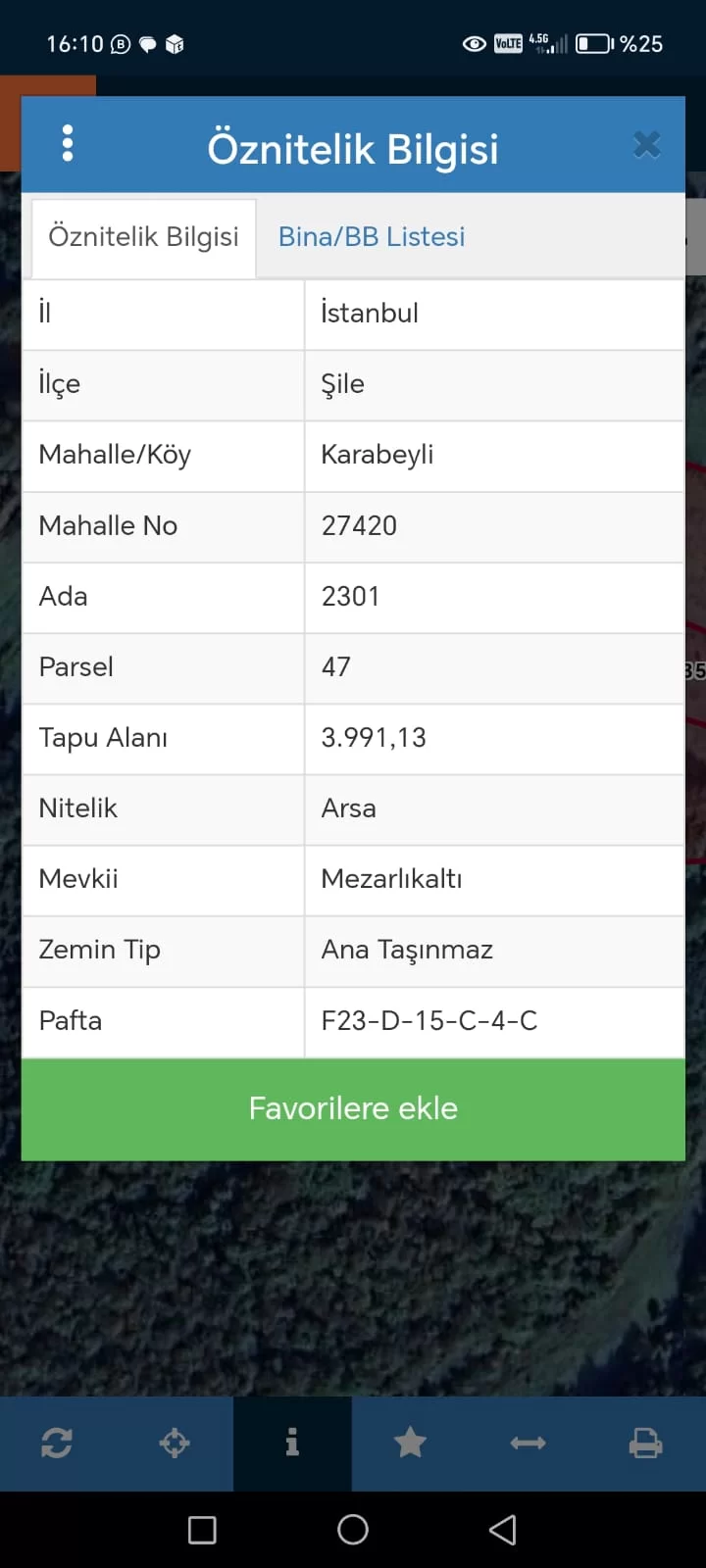The image size is (706, 1568).
Task: Tap the double-arrow measure icon
Action: [x=528, y=1443]
